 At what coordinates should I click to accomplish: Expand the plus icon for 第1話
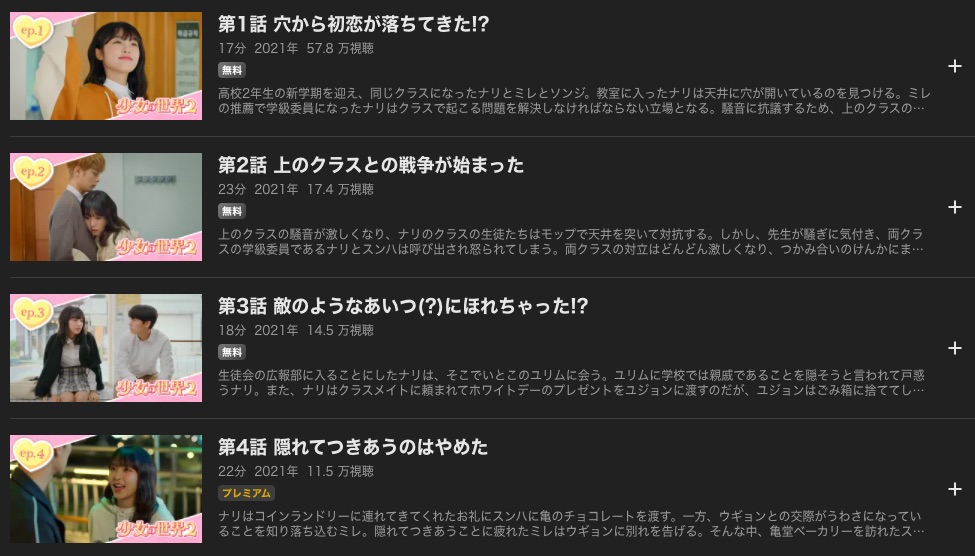click(x=954, y=66)
